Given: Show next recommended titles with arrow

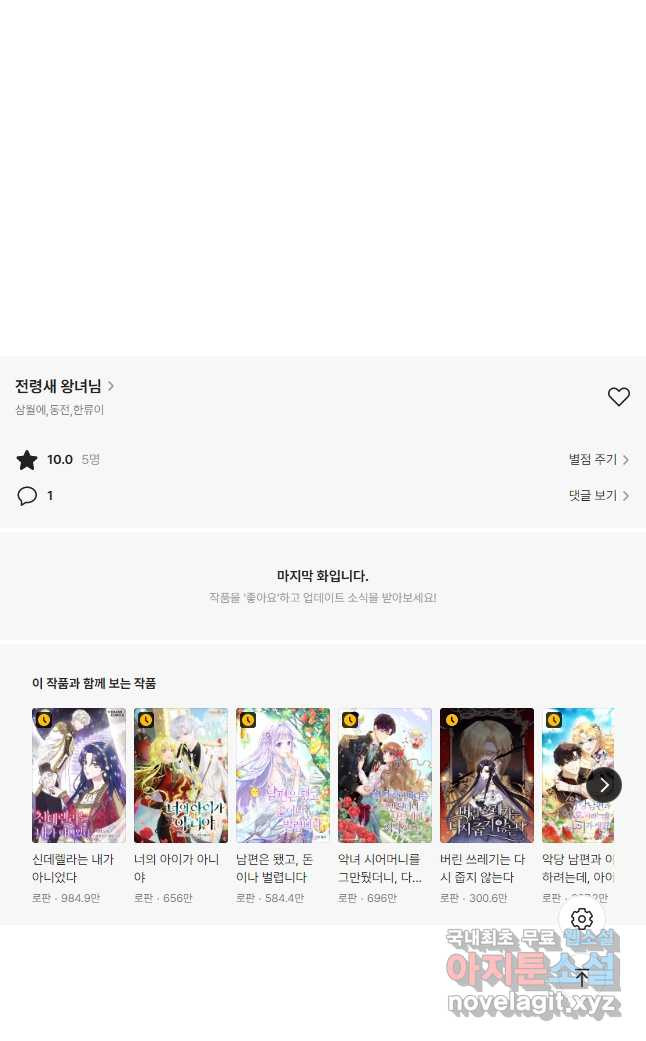Looking at the screenshot, I should coord(604,785).
